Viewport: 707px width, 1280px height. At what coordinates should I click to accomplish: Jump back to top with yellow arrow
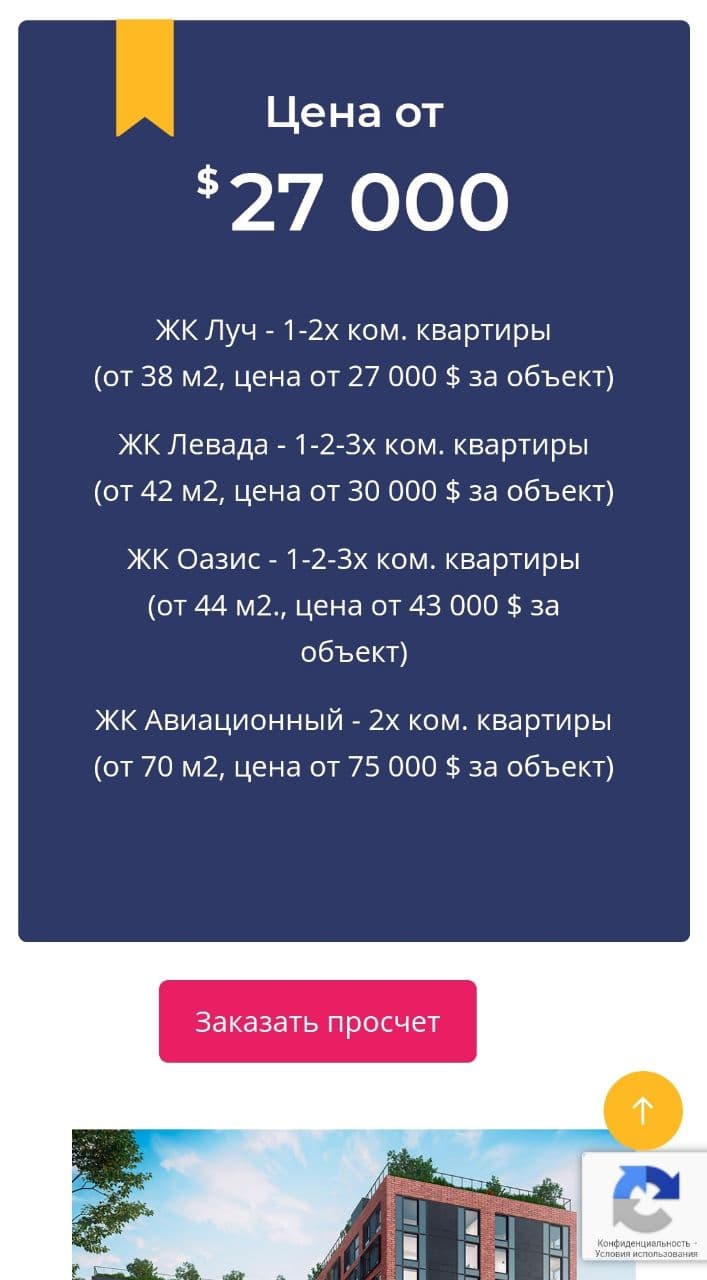coord(643,1110)
